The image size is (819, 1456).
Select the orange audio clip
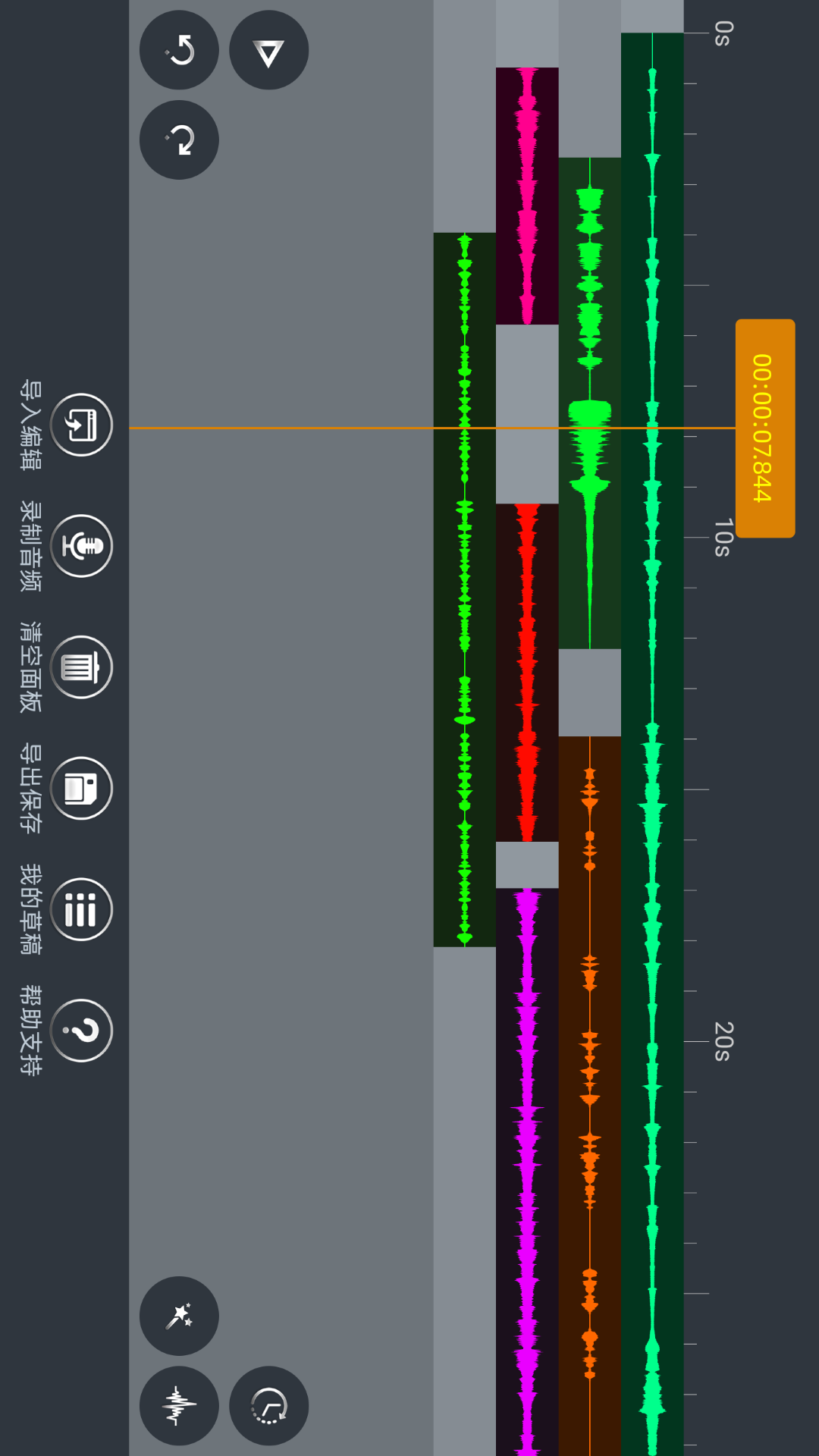(590, 1092)
